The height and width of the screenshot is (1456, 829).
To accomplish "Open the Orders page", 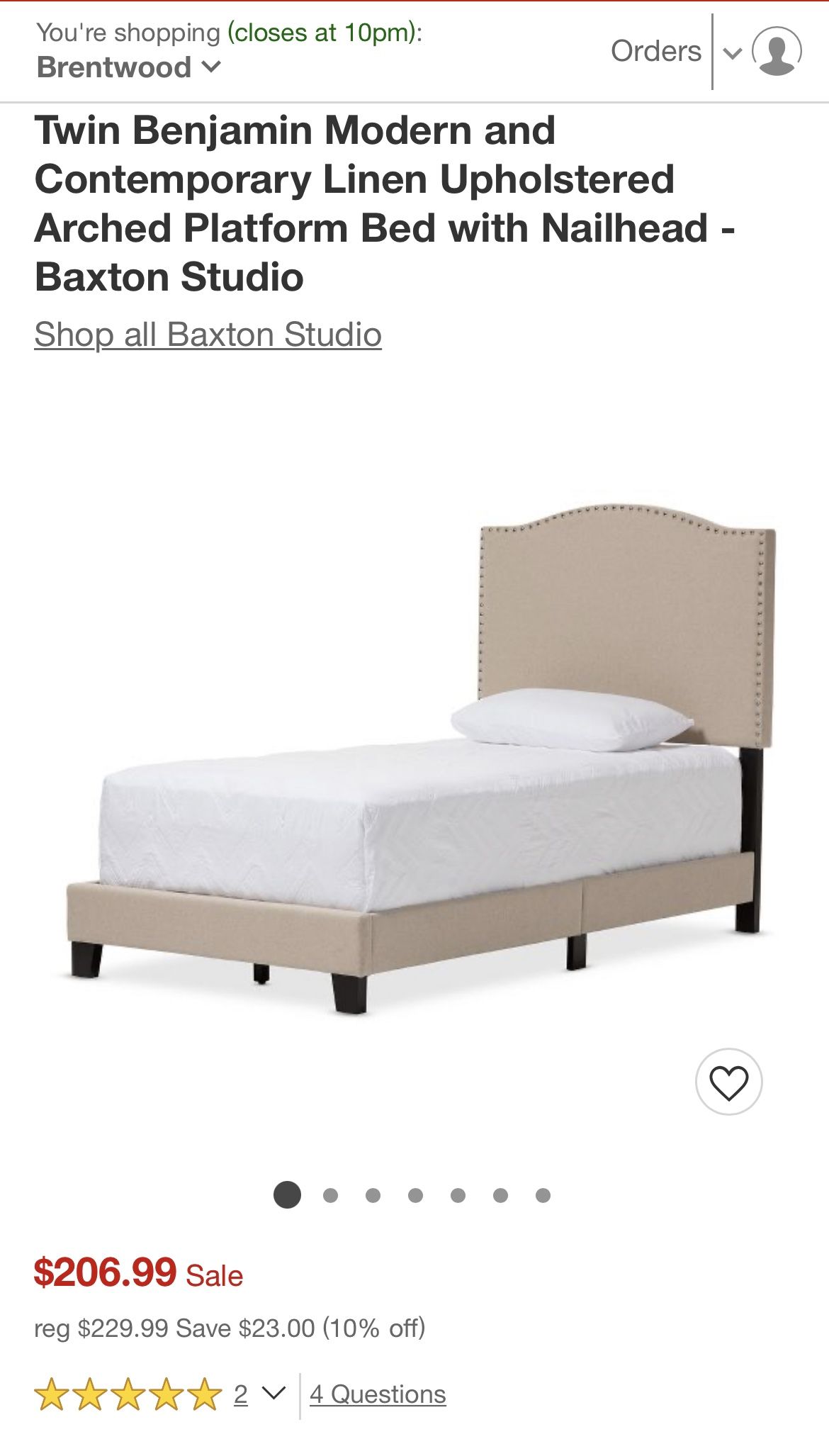I will pos(655,51).
